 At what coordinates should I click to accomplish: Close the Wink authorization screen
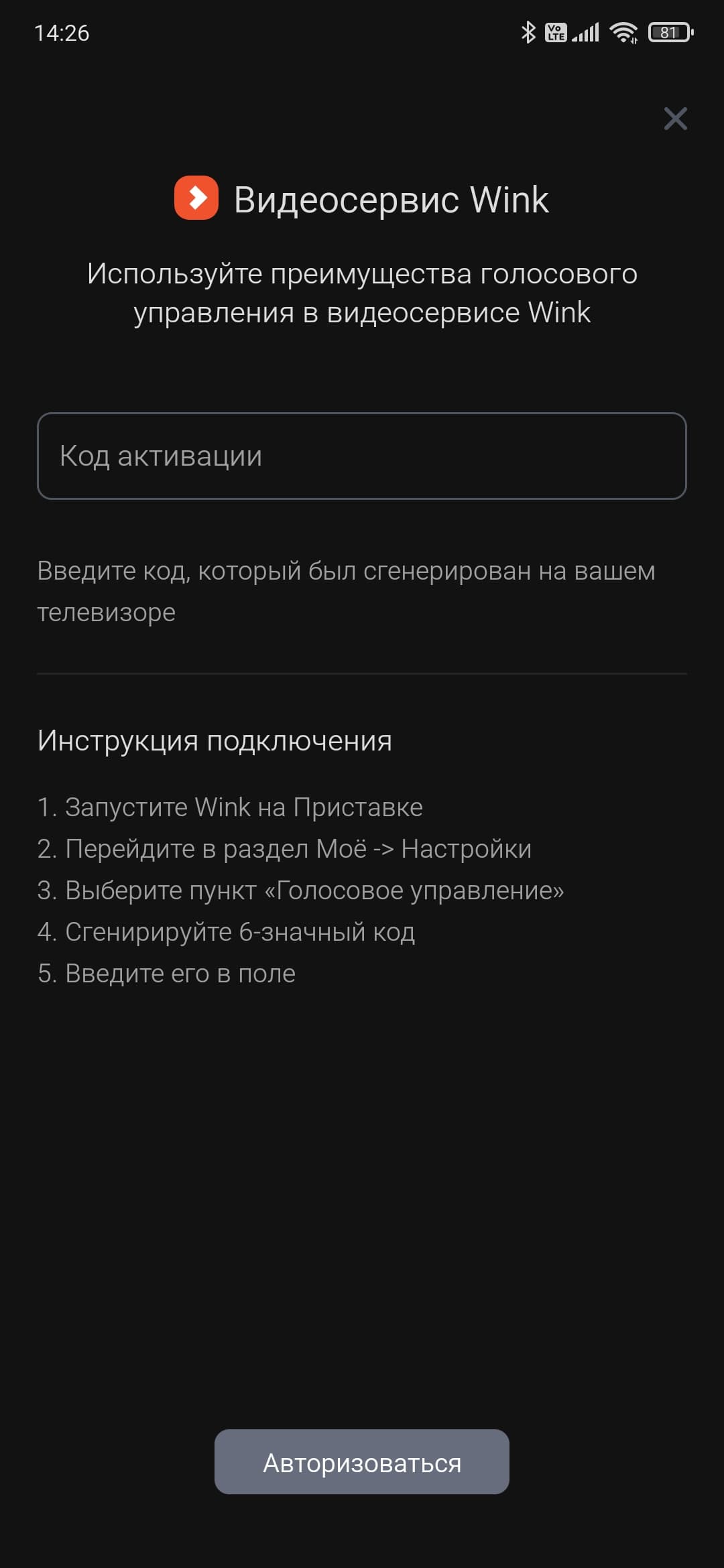(675, 119)
